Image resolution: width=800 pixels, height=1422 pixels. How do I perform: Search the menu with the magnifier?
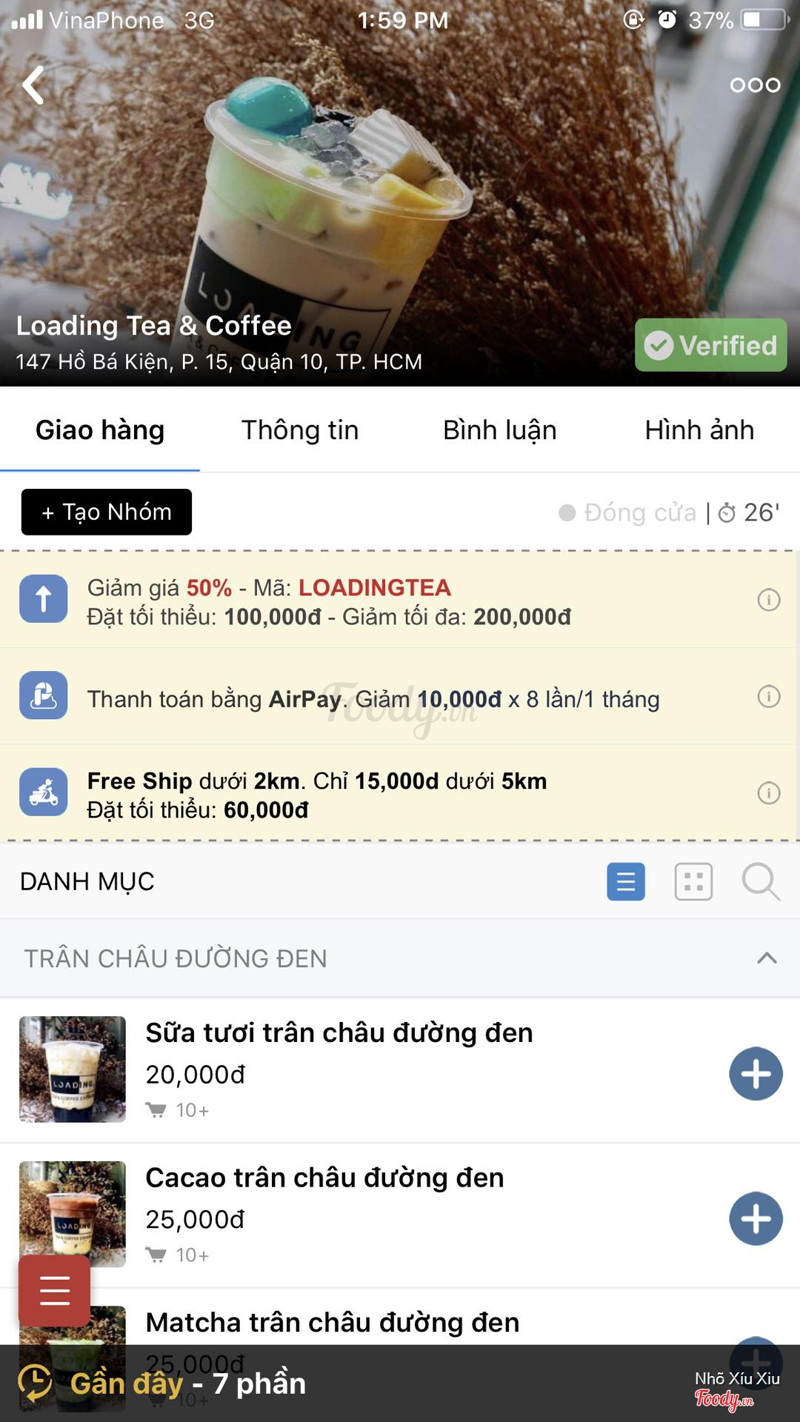click(760, 882)
